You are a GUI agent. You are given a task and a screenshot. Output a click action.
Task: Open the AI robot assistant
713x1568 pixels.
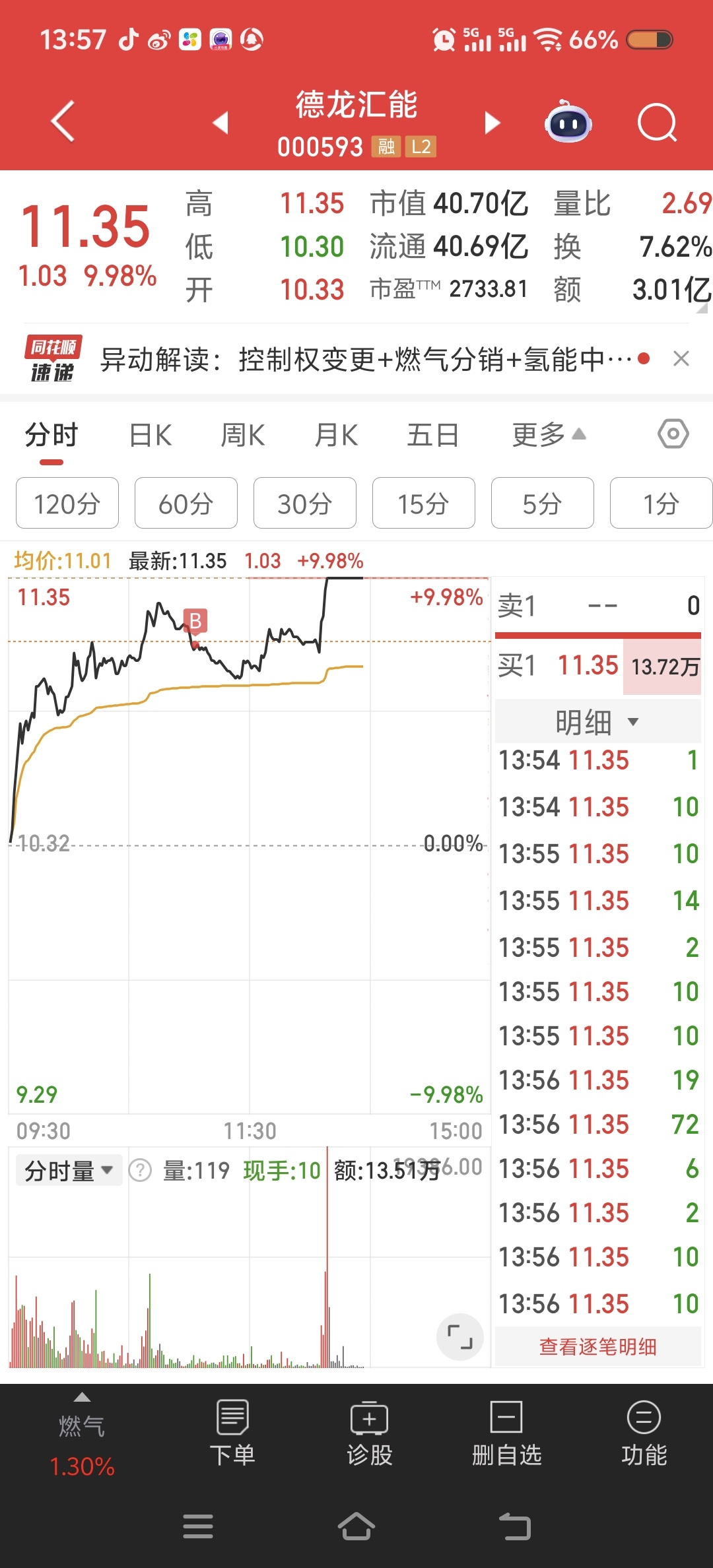point(568,123)
